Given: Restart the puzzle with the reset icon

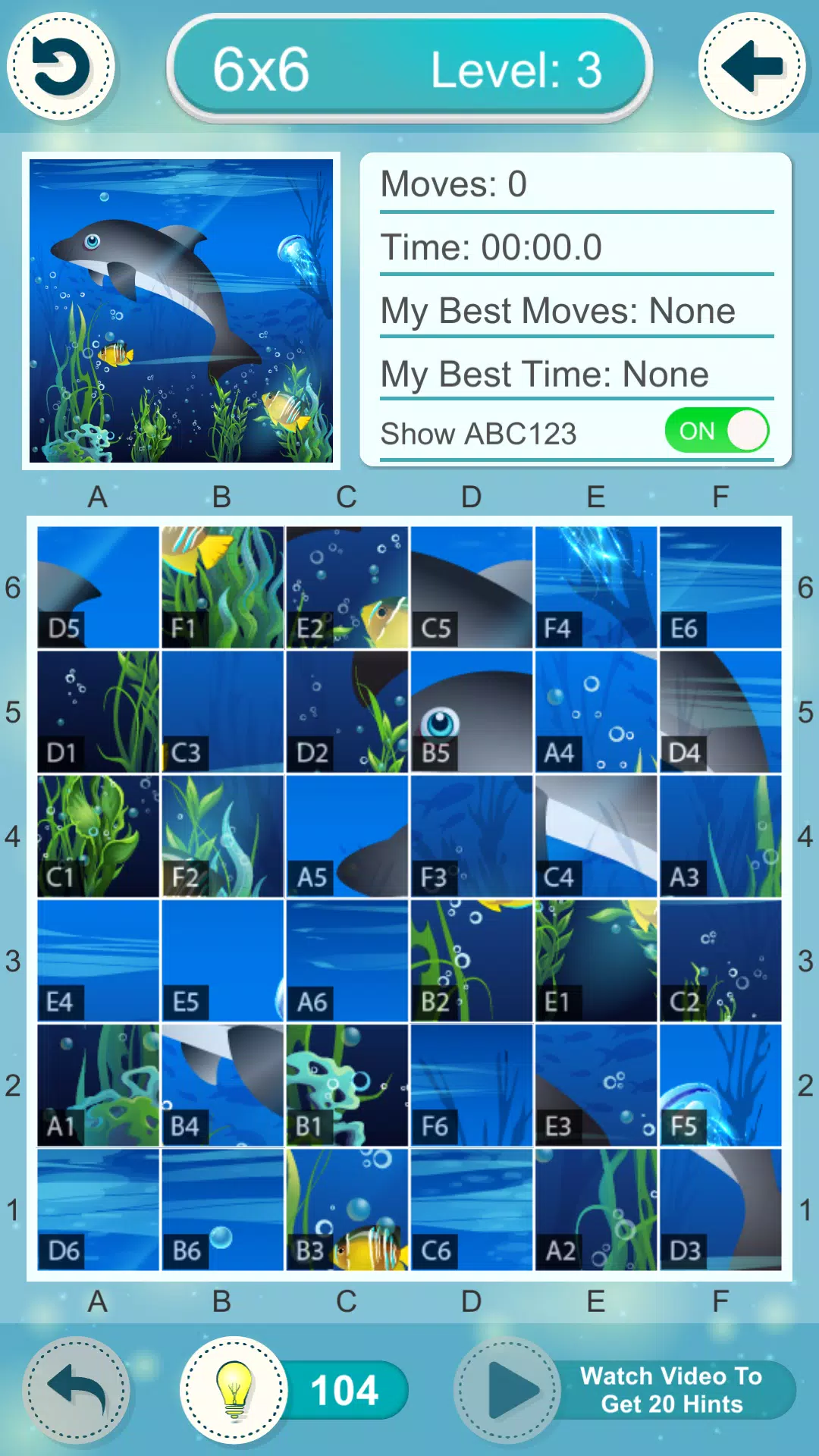Looking at the screenshot, I should point(61,67).
